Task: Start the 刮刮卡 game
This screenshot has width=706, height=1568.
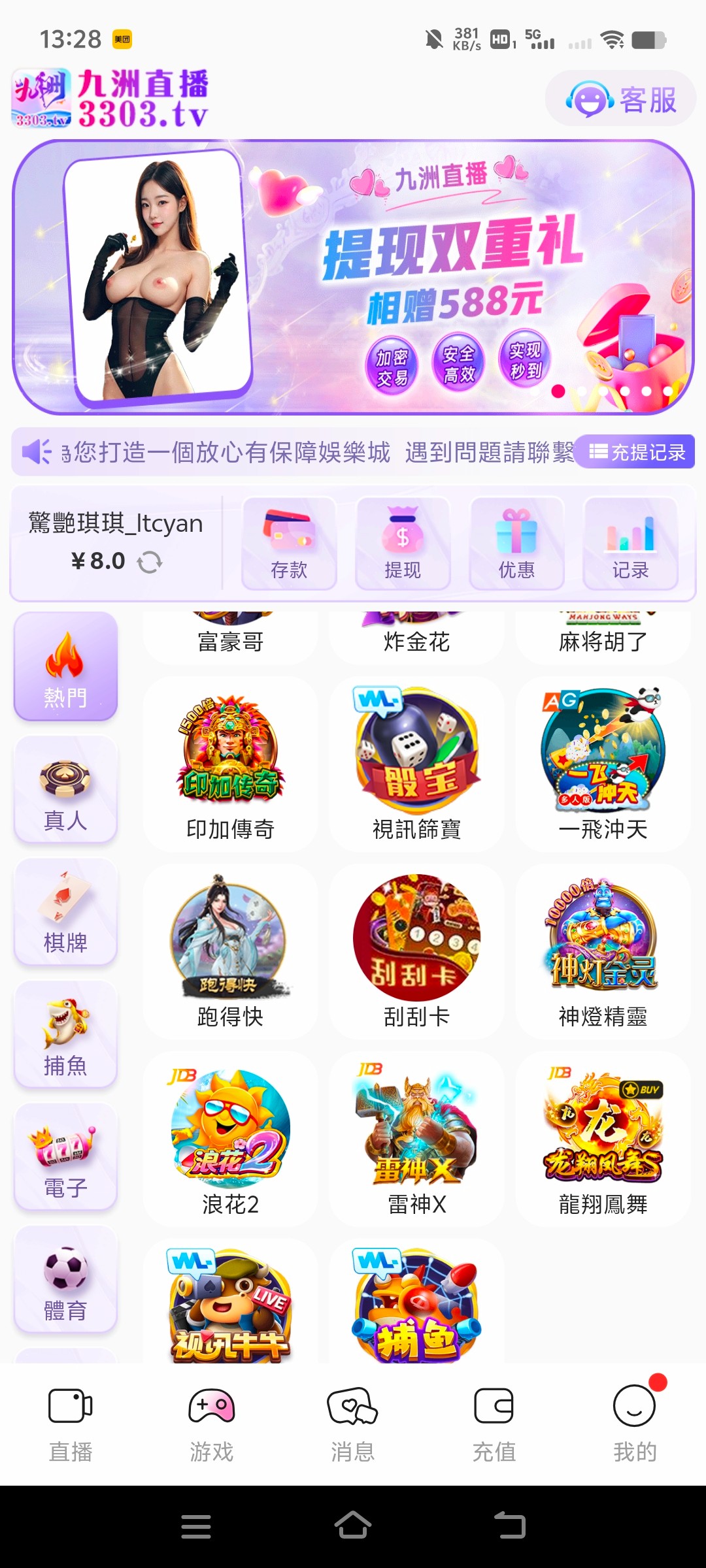Action: click(x=417, y=952)
